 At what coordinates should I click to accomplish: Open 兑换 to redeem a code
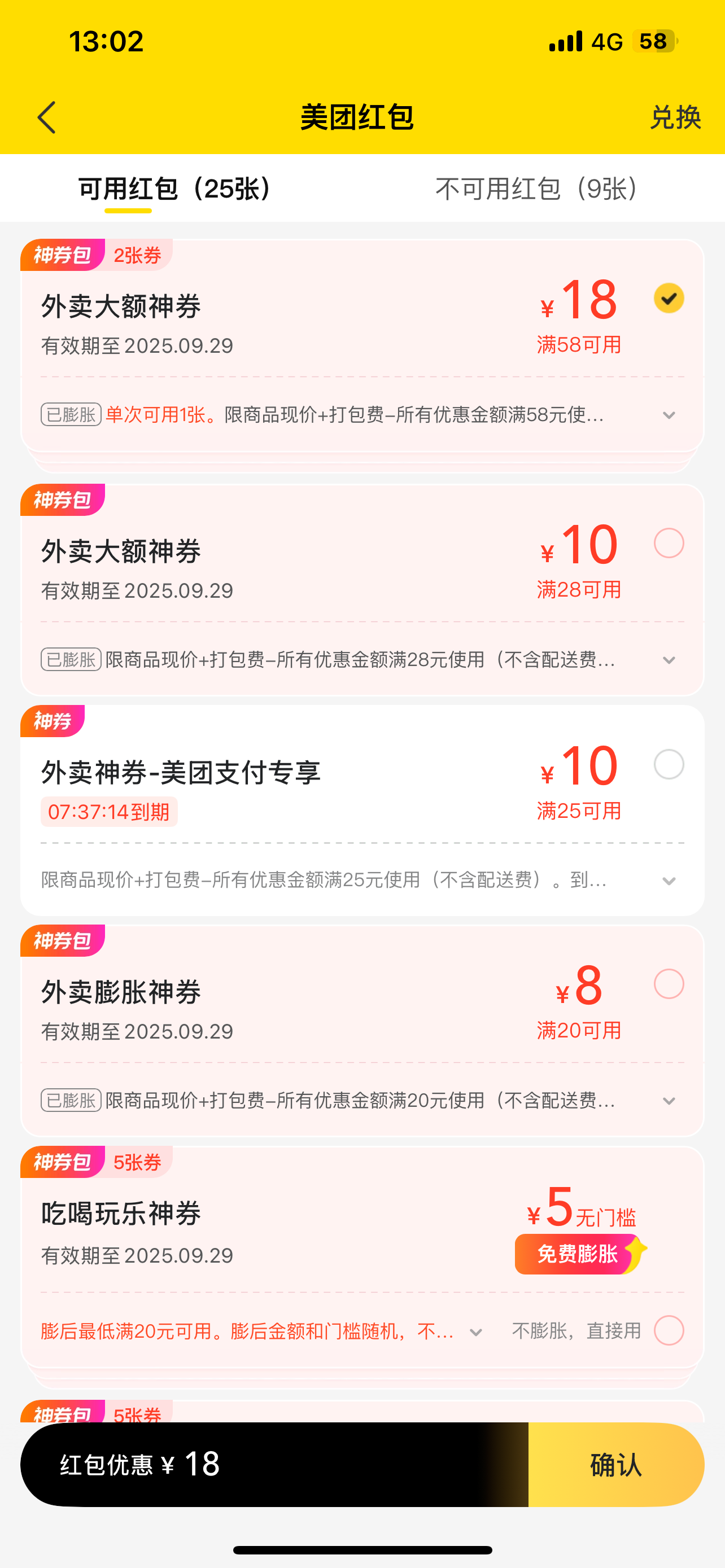pyautogui.click(x=675, y=117)
